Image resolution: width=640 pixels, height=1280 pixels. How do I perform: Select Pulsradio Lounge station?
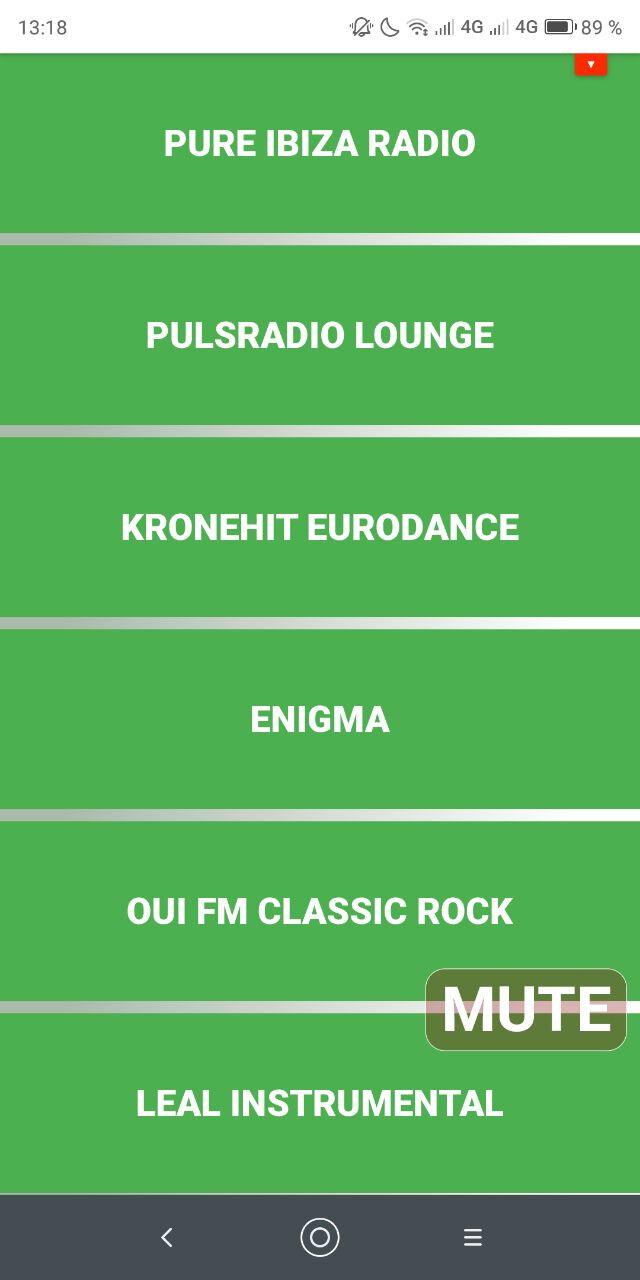click(x=320, y=335)
